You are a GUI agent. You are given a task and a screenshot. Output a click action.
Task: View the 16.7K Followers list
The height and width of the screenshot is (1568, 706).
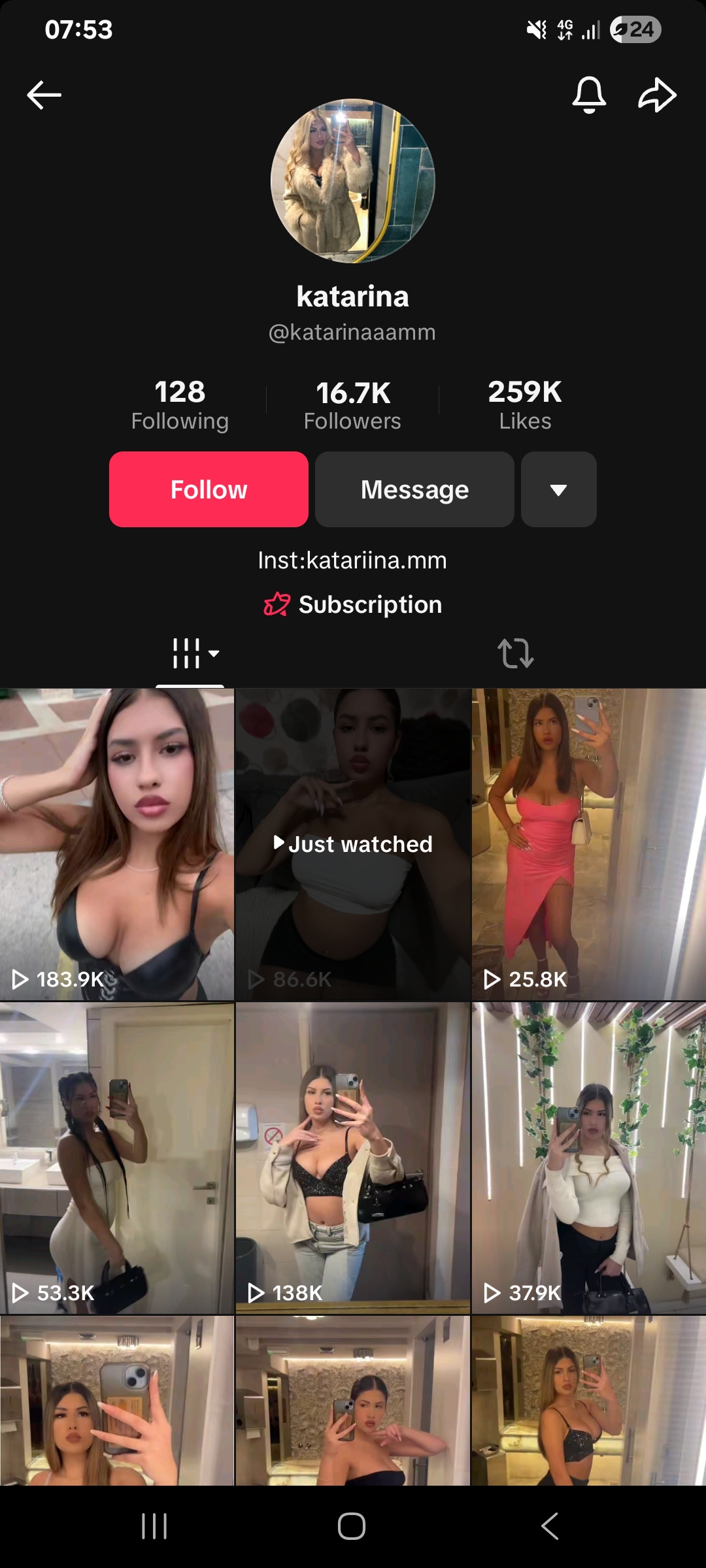[352, 405]
